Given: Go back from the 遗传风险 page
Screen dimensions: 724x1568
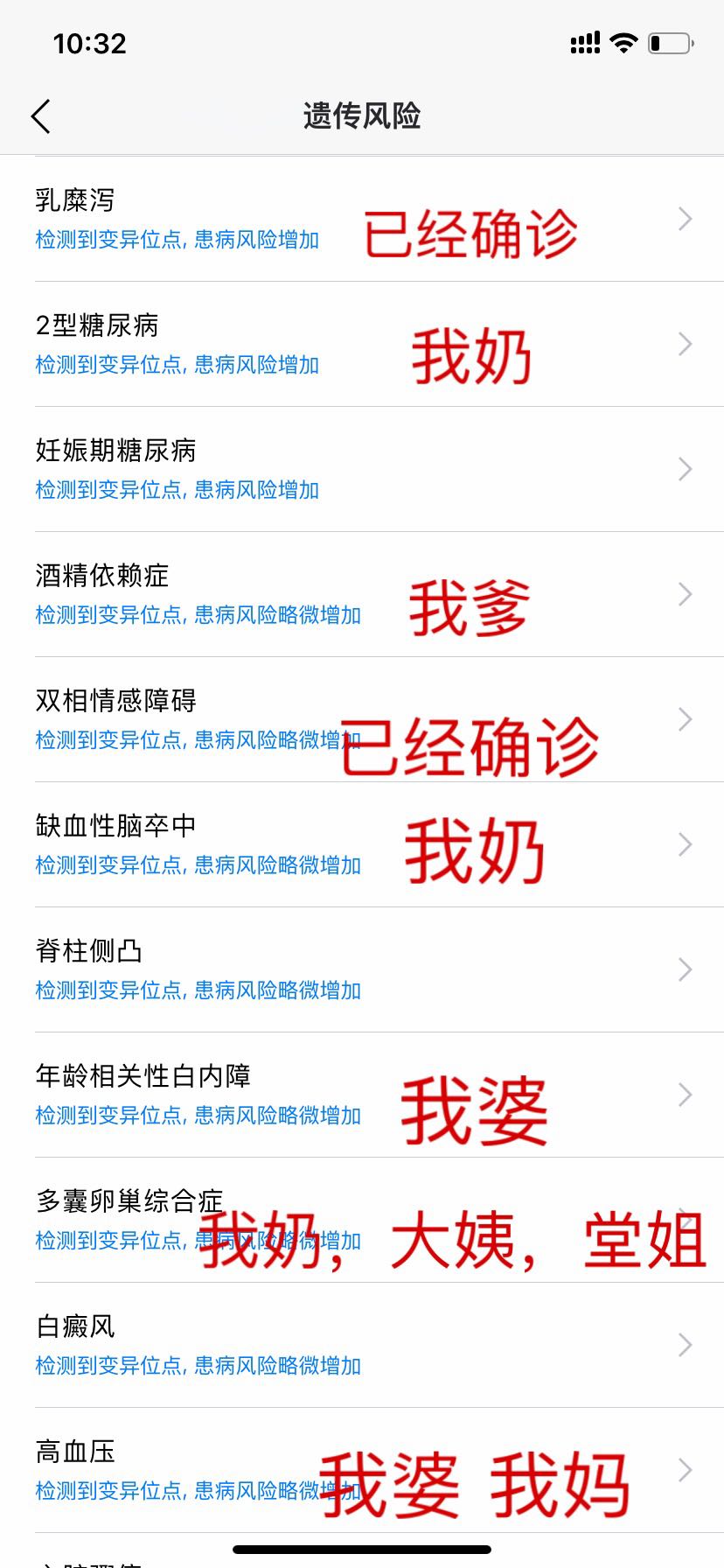Looking at the screenshot, I should point(40,115).
